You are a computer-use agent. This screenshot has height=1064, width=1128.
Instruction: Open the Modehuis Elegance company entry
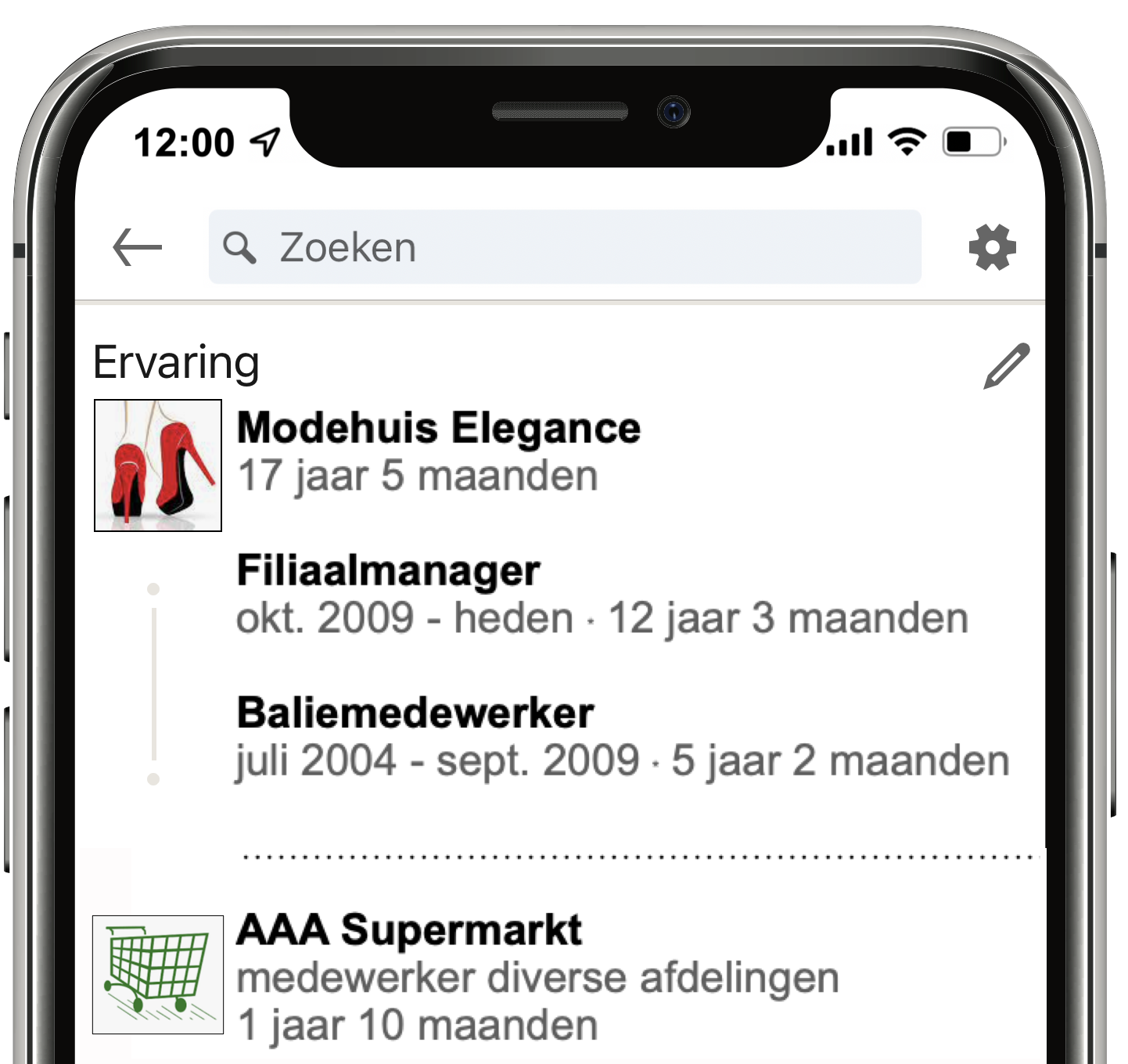(438, 429)
